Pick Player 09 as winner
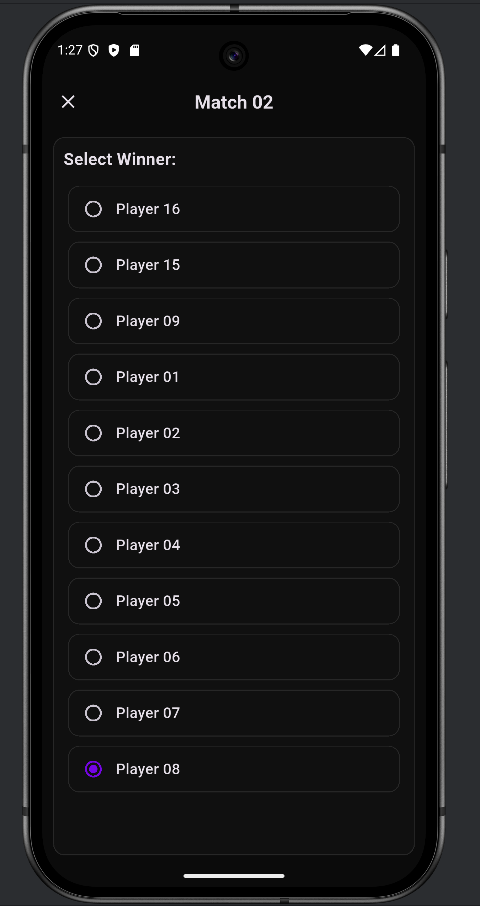Viewport: 480px width, 906px height. 233,321
